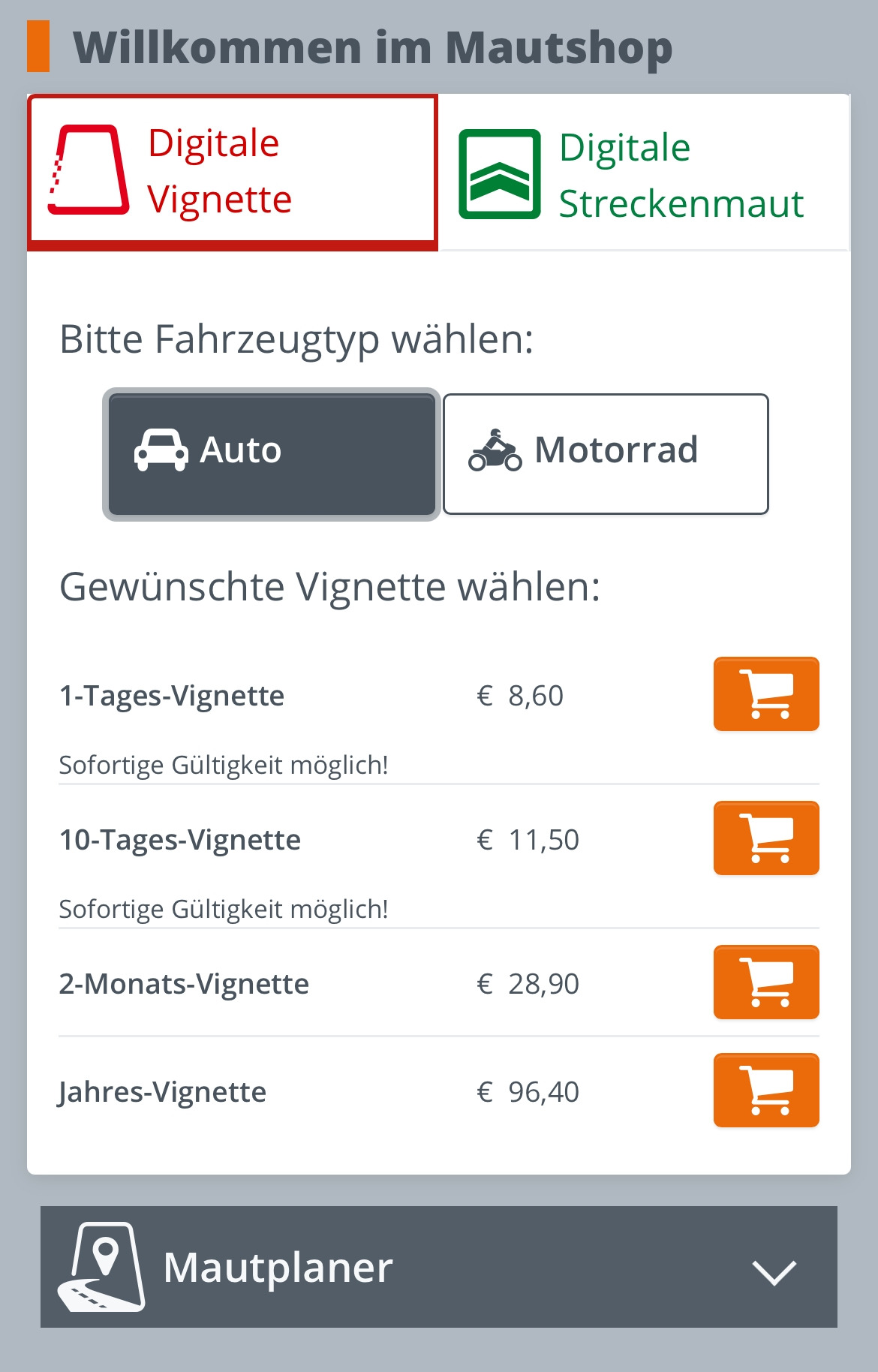
Task: Choose Auto as vehicle type
Action: (272, 454)
